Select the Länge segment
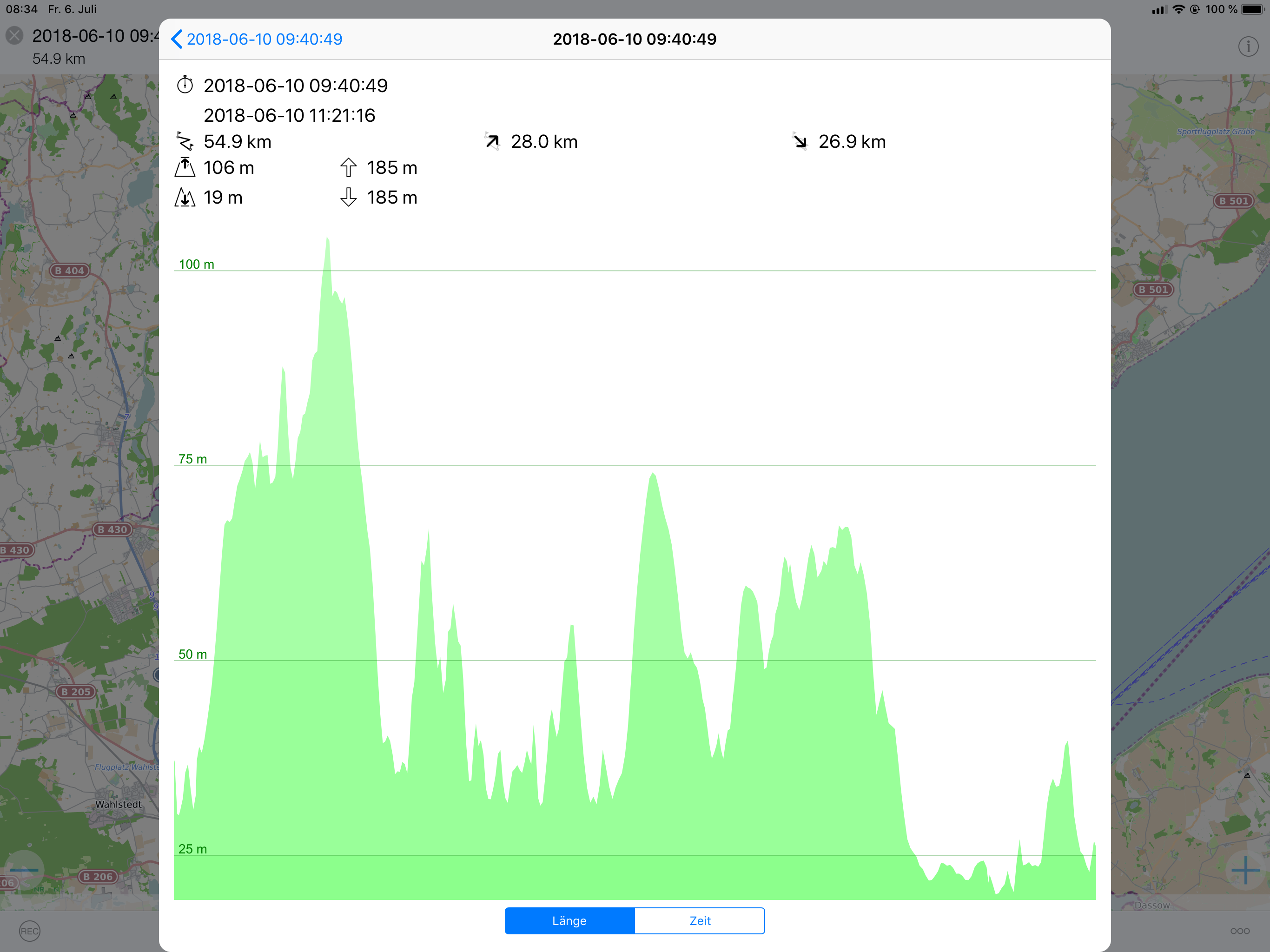The width and height of the screenshot is (1270, 952). [569, 921]
